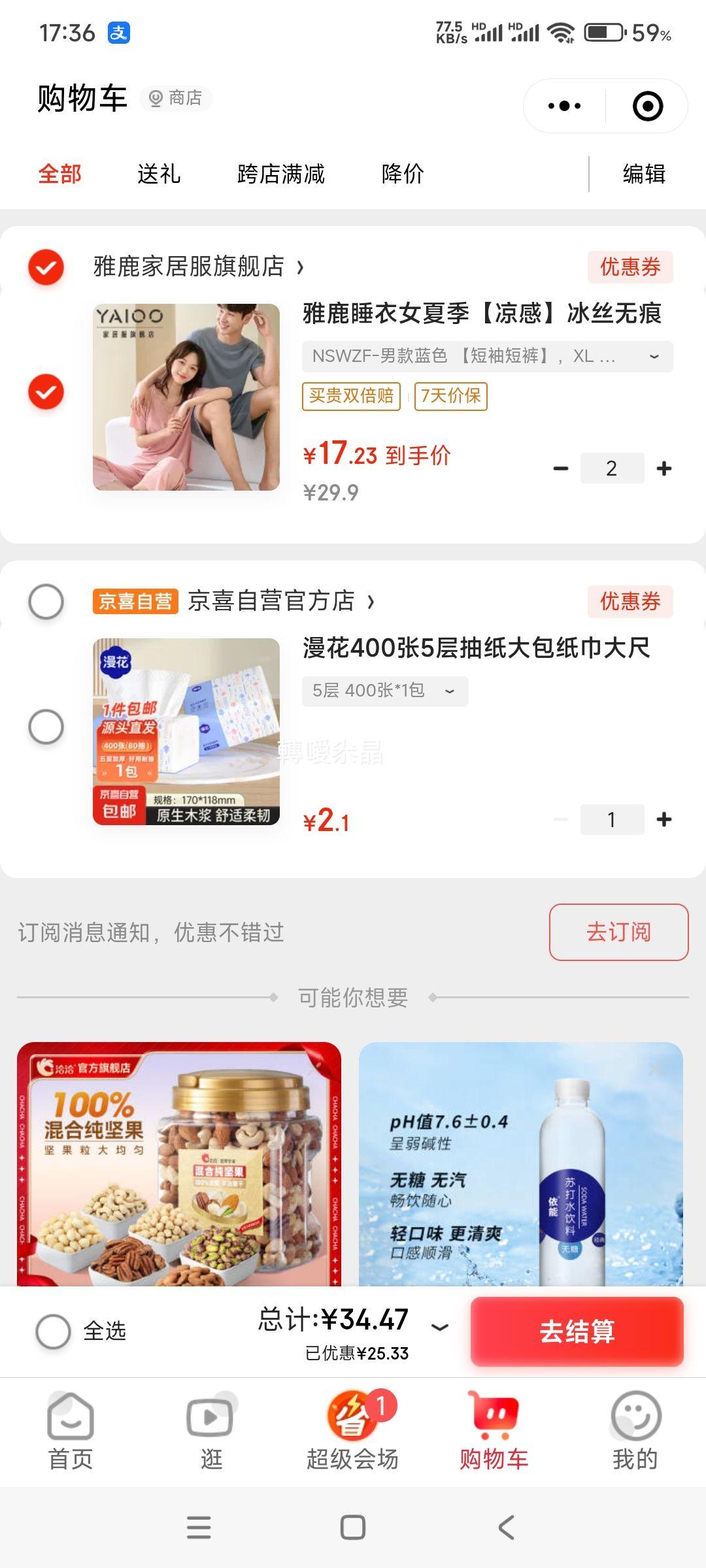Image resolution: width=706 pixels, height=1568 pixels.
Task: Open the 漫花 tissue product image
Action: (186, 731)
